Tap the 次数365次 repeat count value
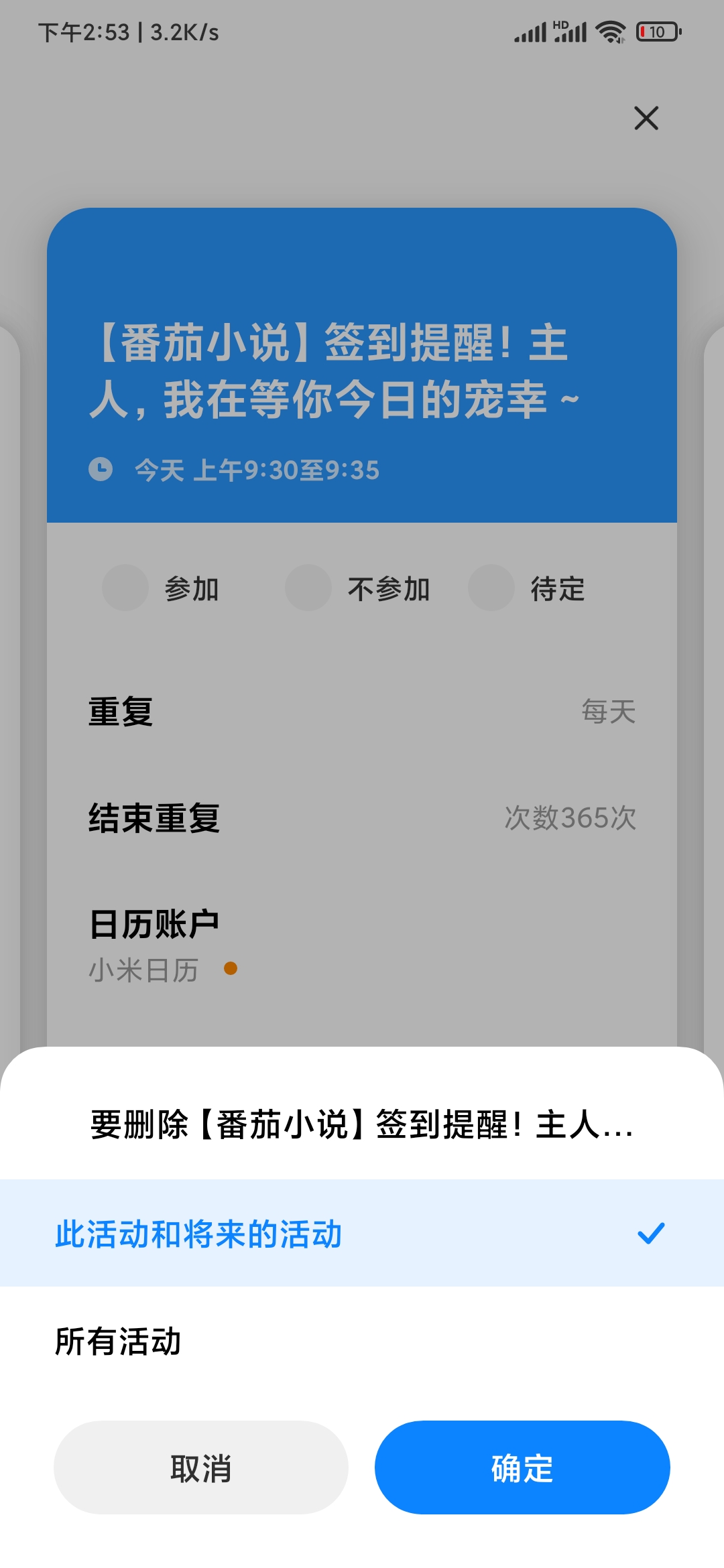The height and width of the screenshot is (1568, 724). (570, 819)
